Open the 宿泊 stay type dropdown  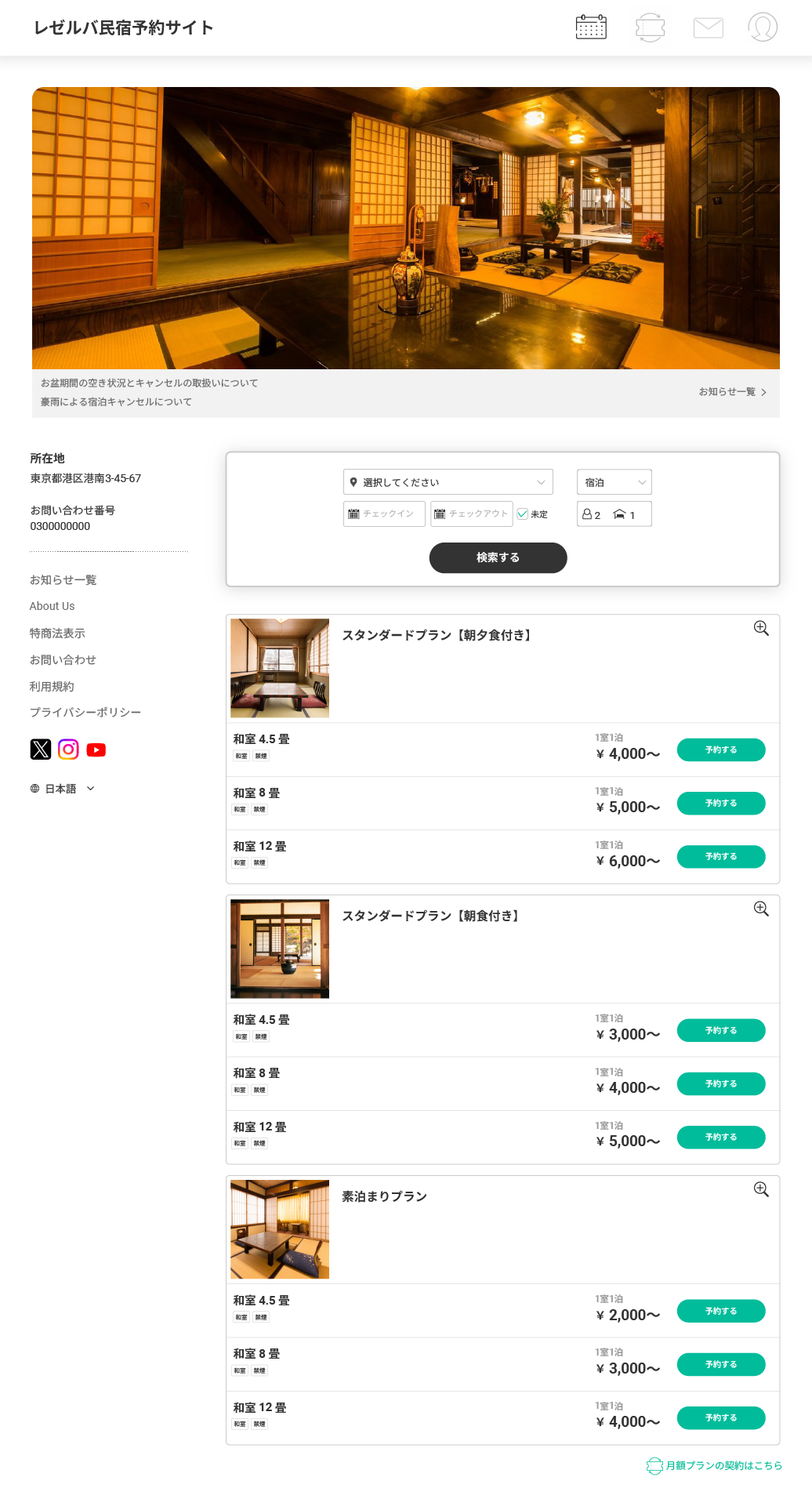(614, 482)
